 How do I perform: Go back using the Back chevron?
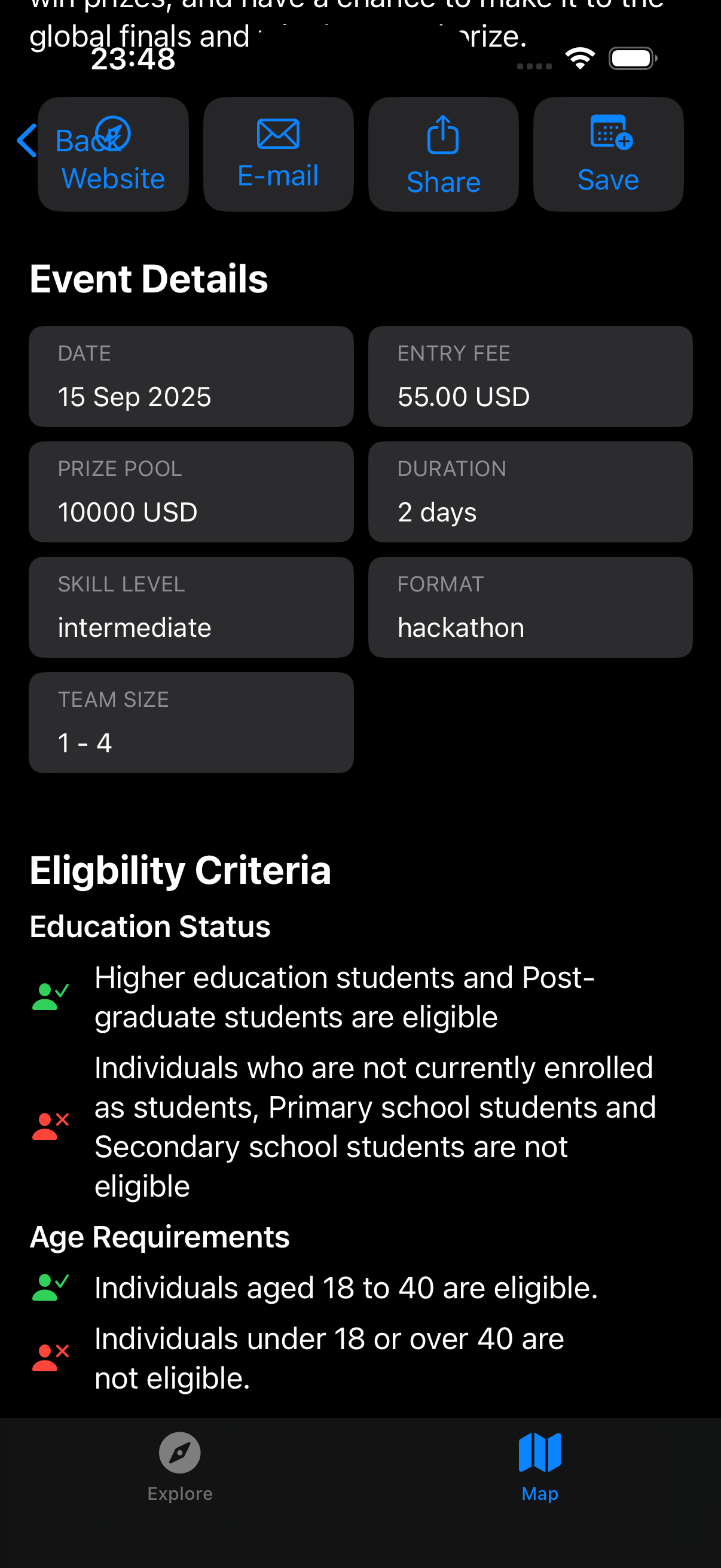pyautogui.click(x=27, y=141)
